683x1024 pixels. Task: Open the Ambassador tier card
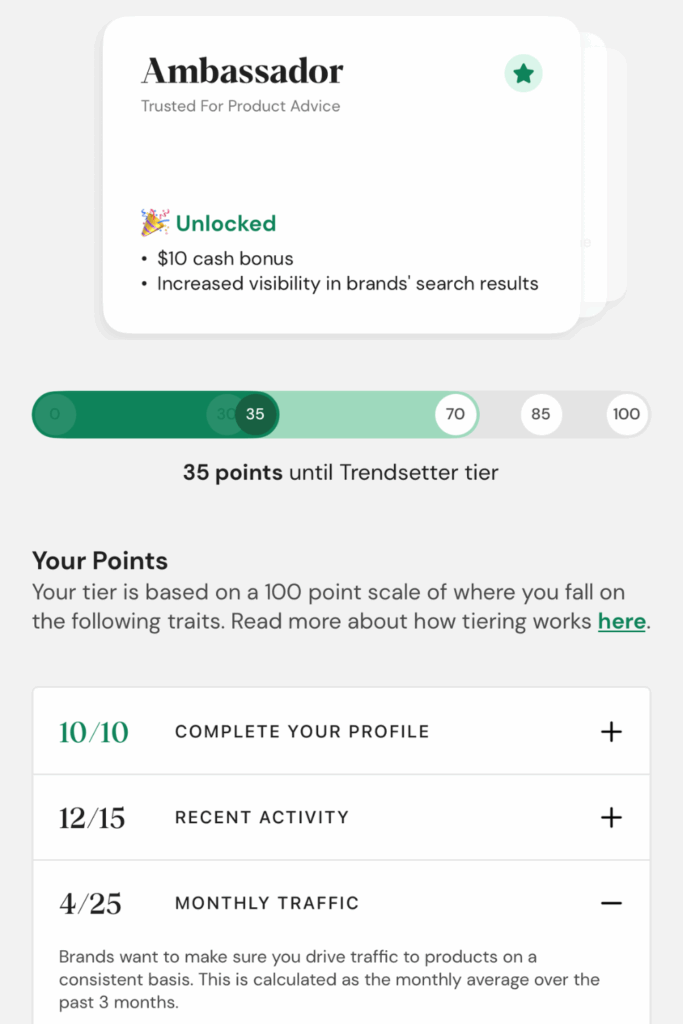tap(340, 175)
